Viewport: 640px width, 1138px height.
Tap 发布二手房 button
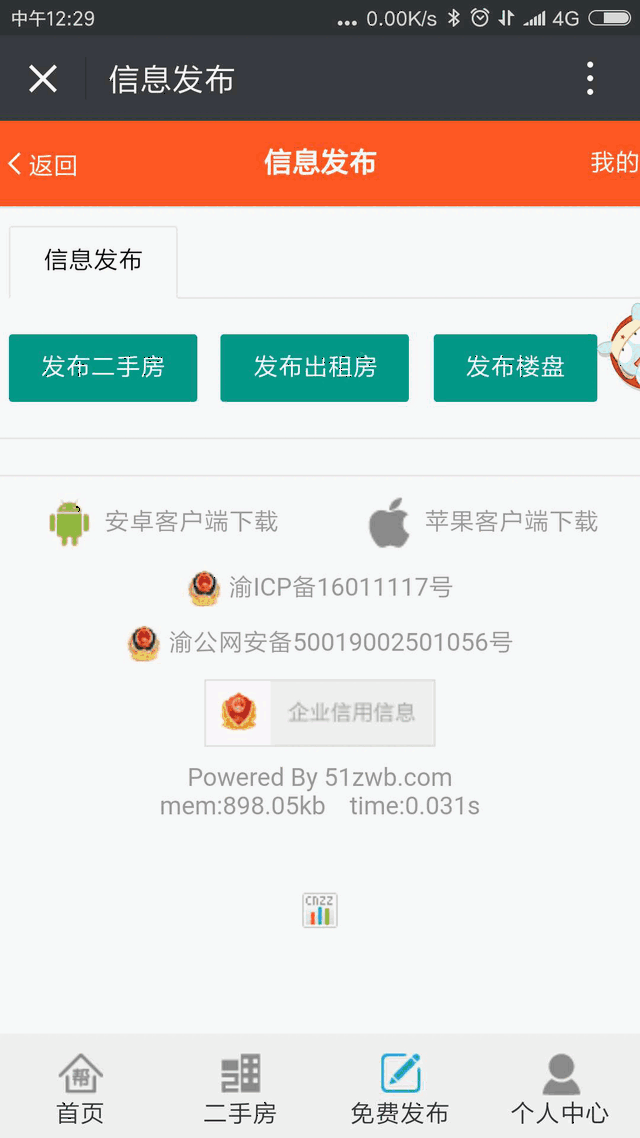103,368
